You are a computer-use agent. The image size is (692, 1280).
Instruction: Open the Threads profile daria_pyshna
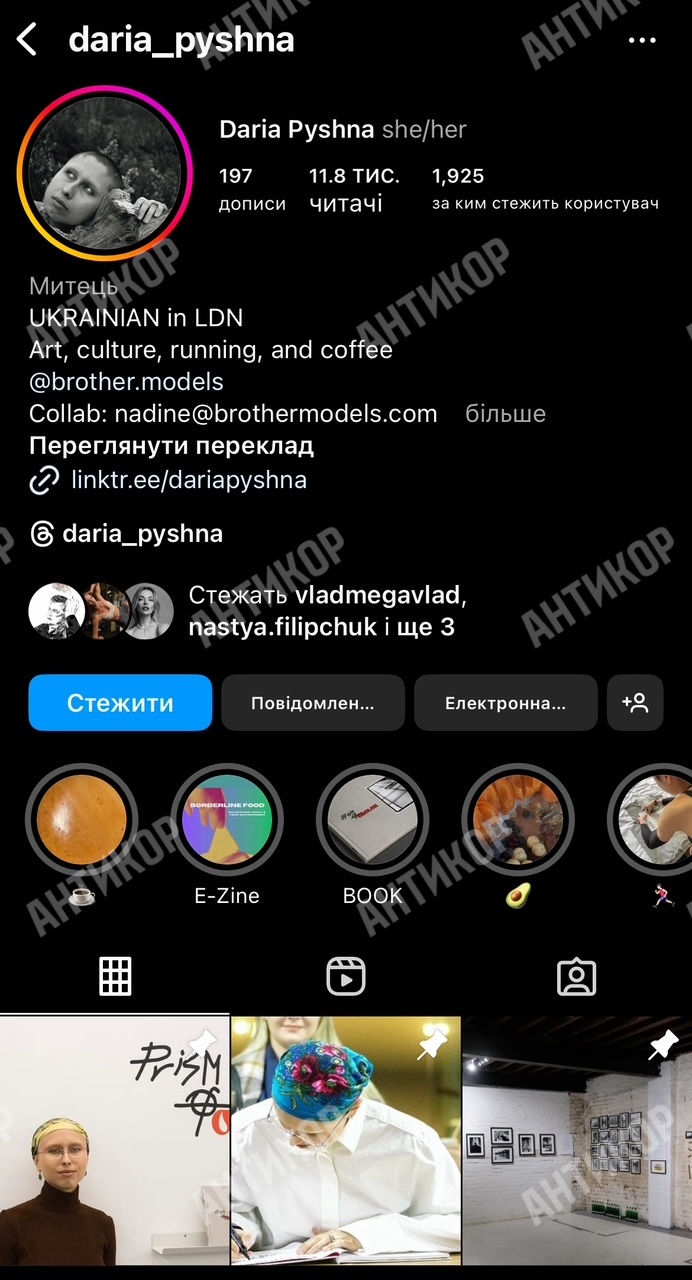[126, 534]
